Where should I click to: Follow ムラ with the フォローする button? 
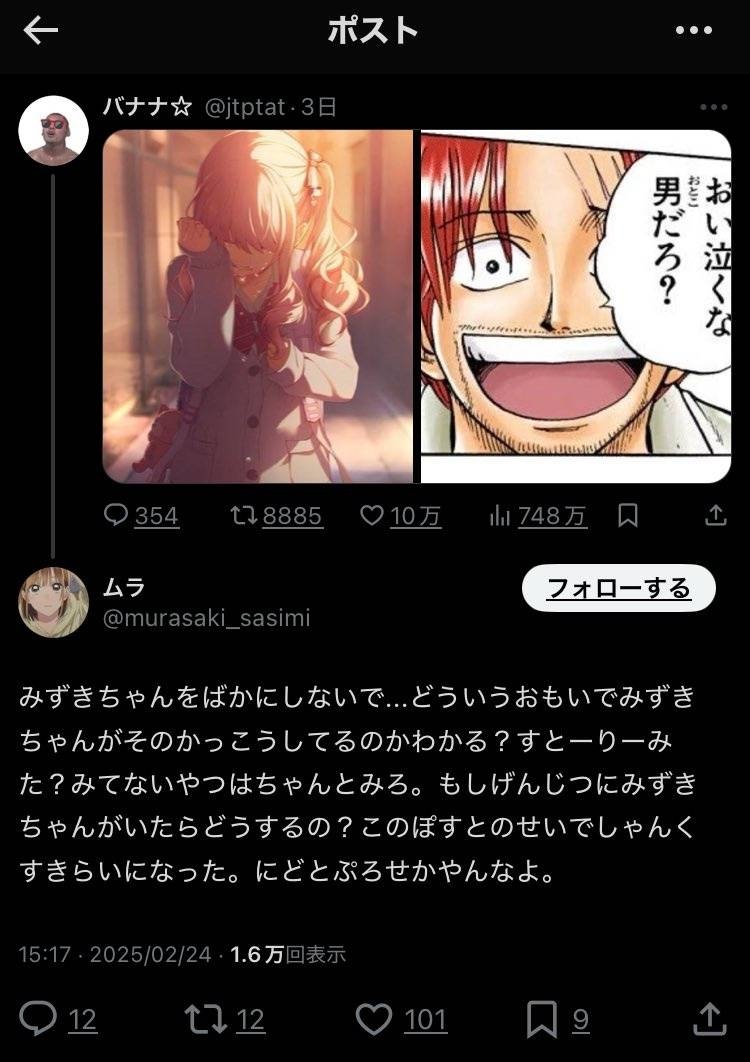618,589
